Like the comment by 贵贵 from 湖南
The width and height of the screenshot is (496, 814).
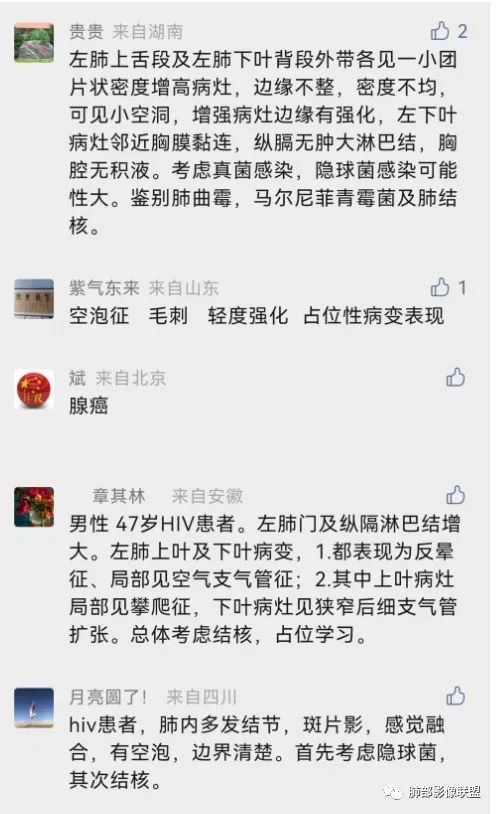pyautogui.click(x=439, y=31)
